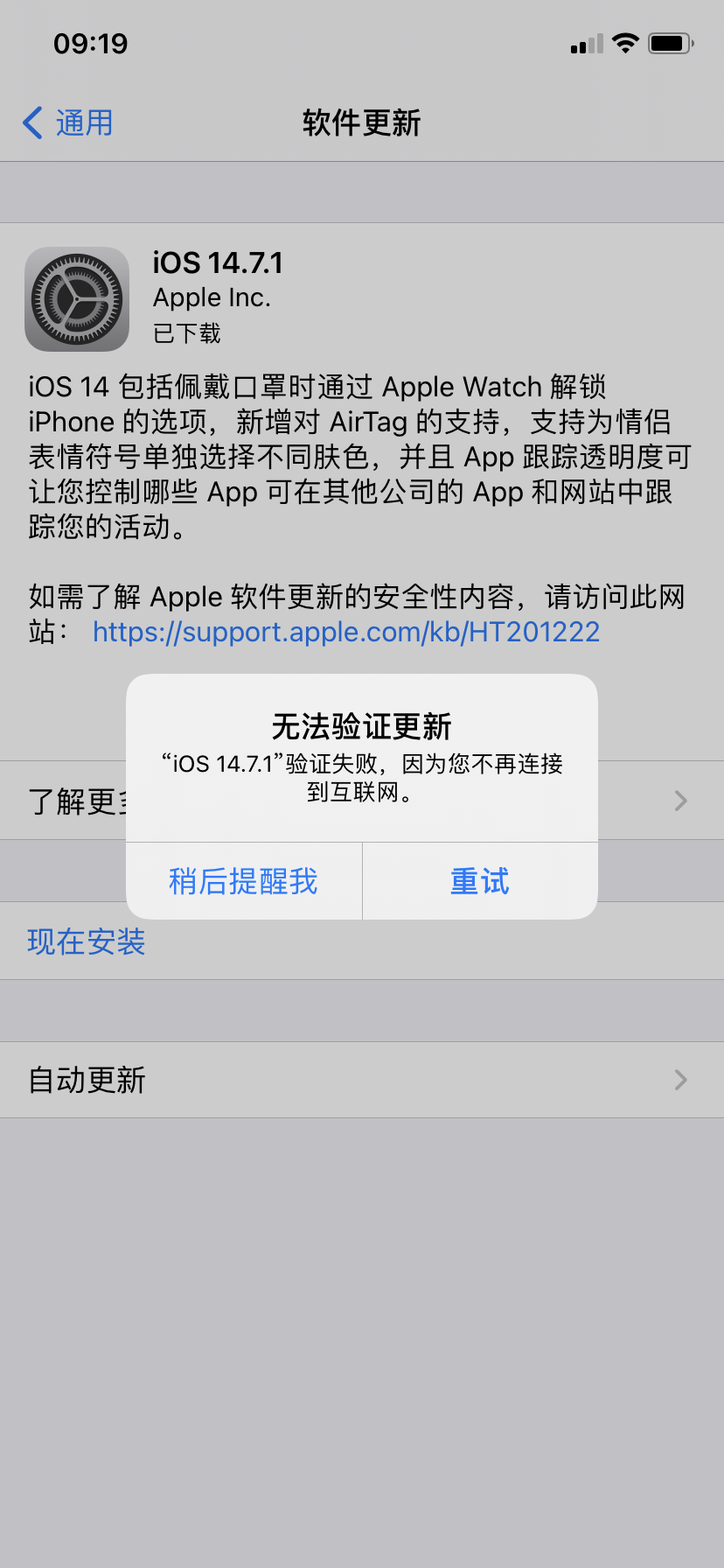This screenshot has width=724, height=1568.
Task: Open 自动更新 settings row
Action: [362, 1080]
